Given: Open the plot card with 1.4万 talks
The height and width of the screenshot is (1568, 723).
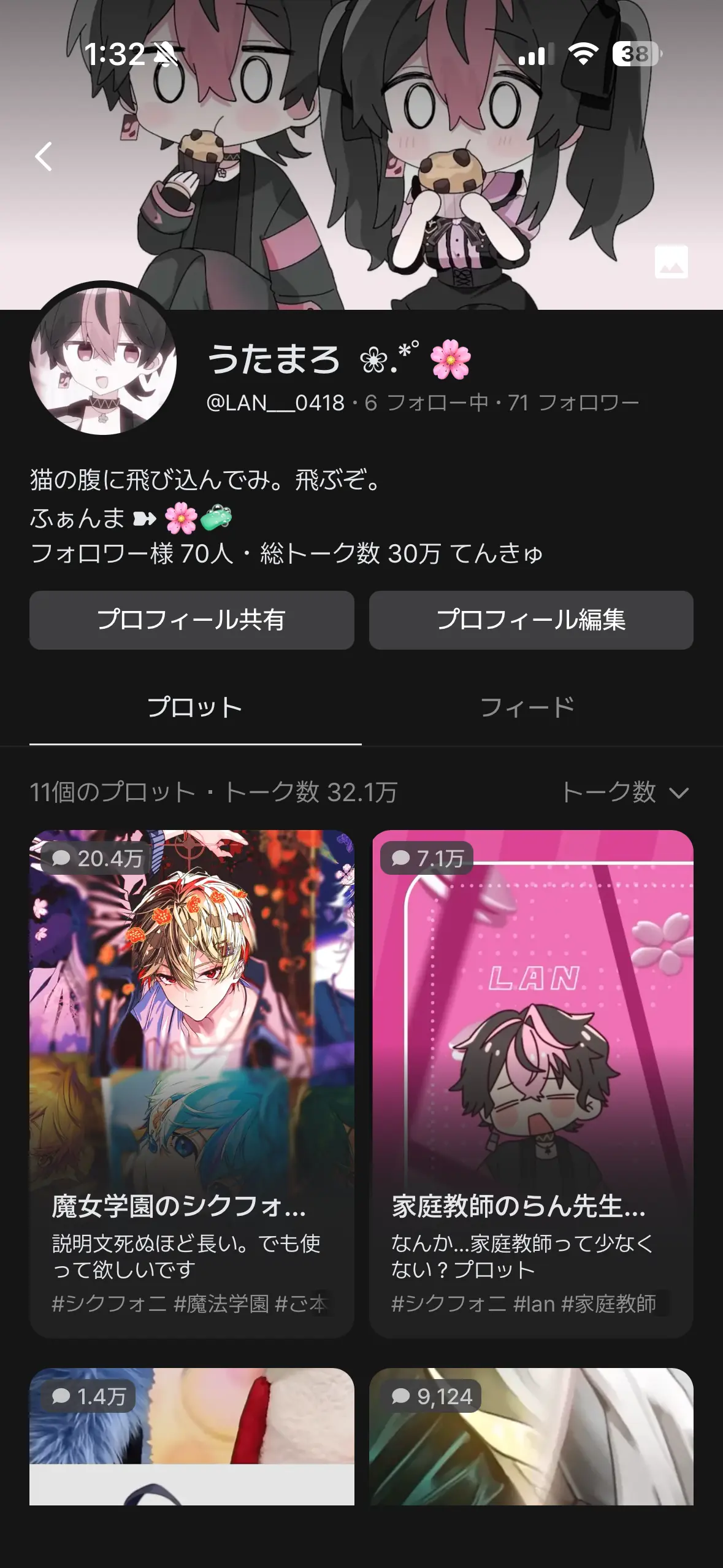Looking at the screenshot, I should pos(192,1437).
